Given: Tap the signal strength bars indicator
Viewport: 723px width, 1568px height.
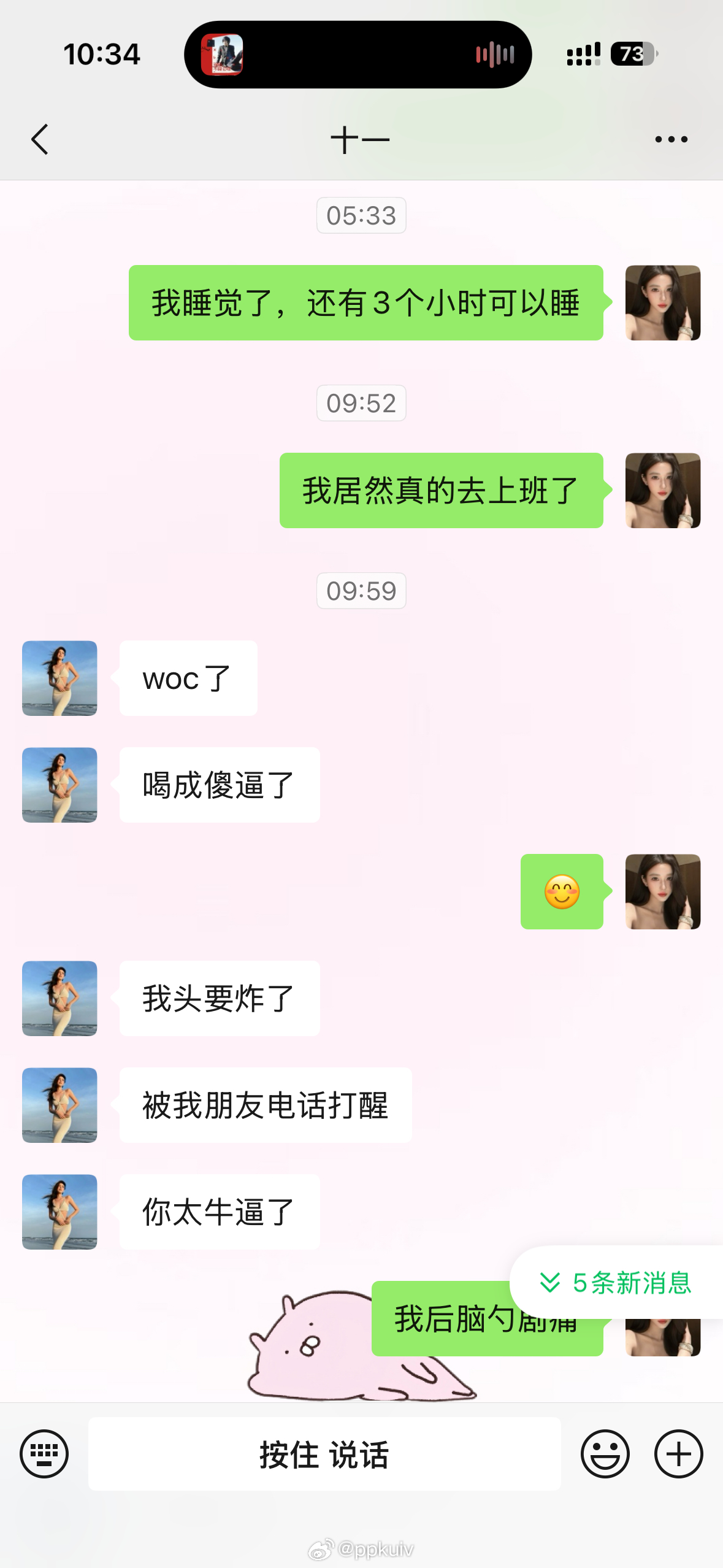Looking at the screenshot, I should [582, 54].
